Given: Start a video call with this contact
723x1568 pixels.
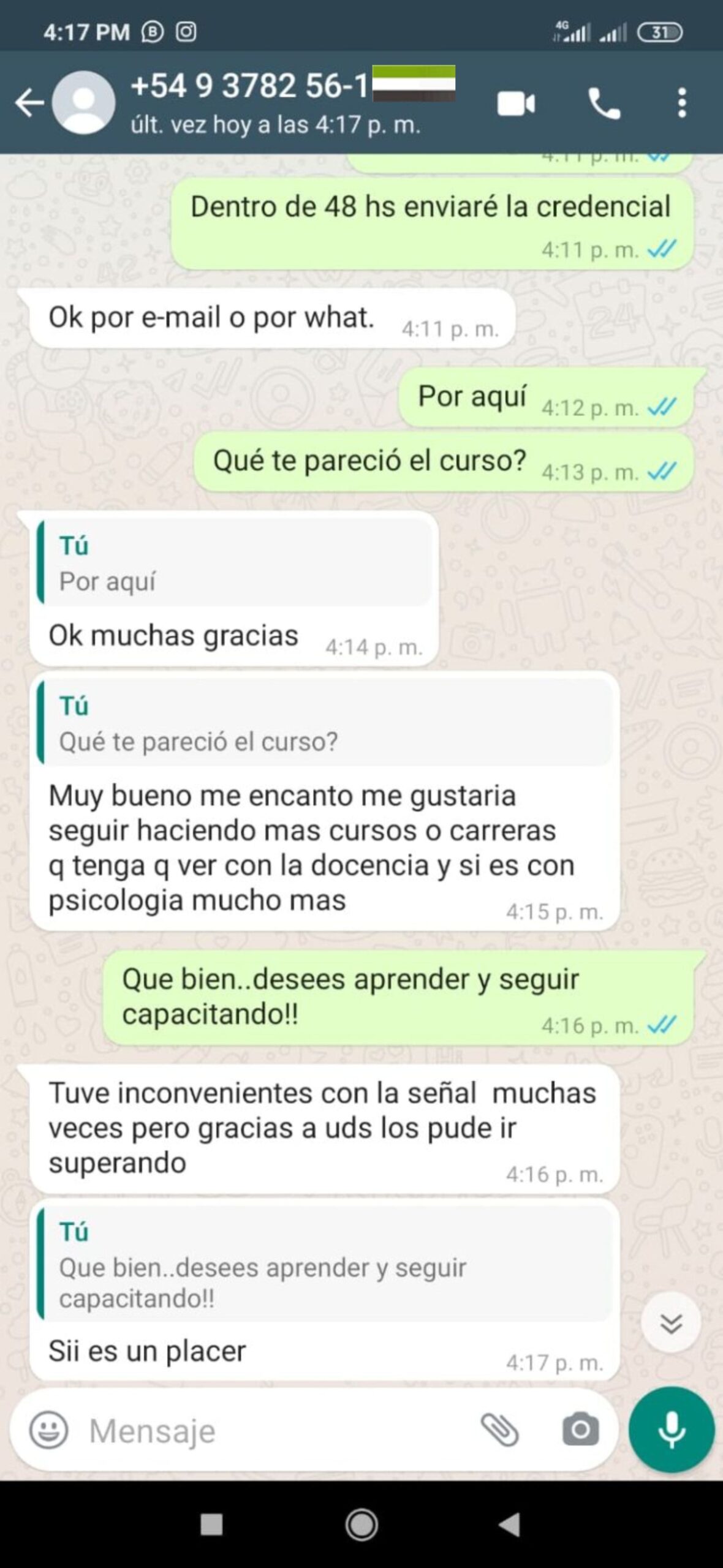Looking at the screenshot, I should click(x=516, y=103).
